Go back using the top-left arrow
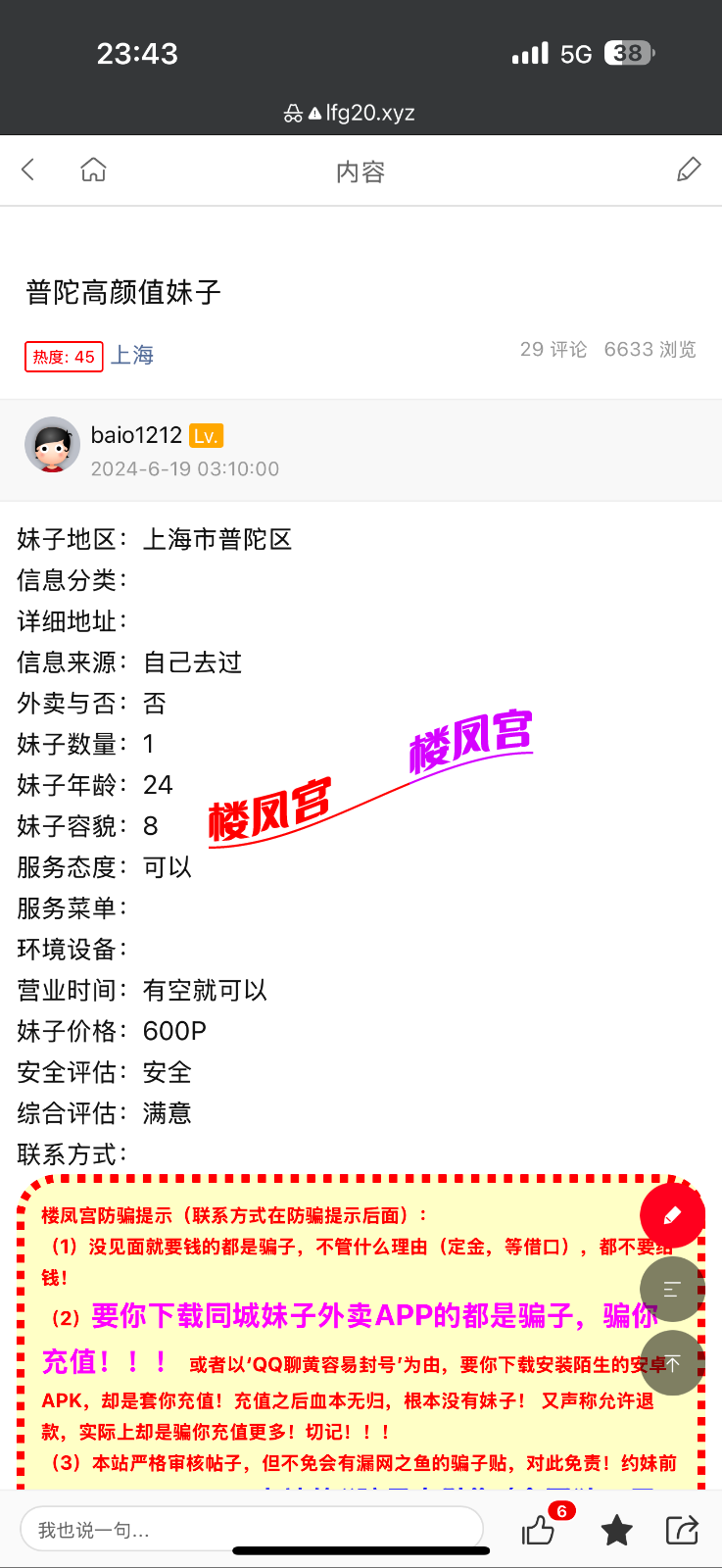 [x=28, y=170]
